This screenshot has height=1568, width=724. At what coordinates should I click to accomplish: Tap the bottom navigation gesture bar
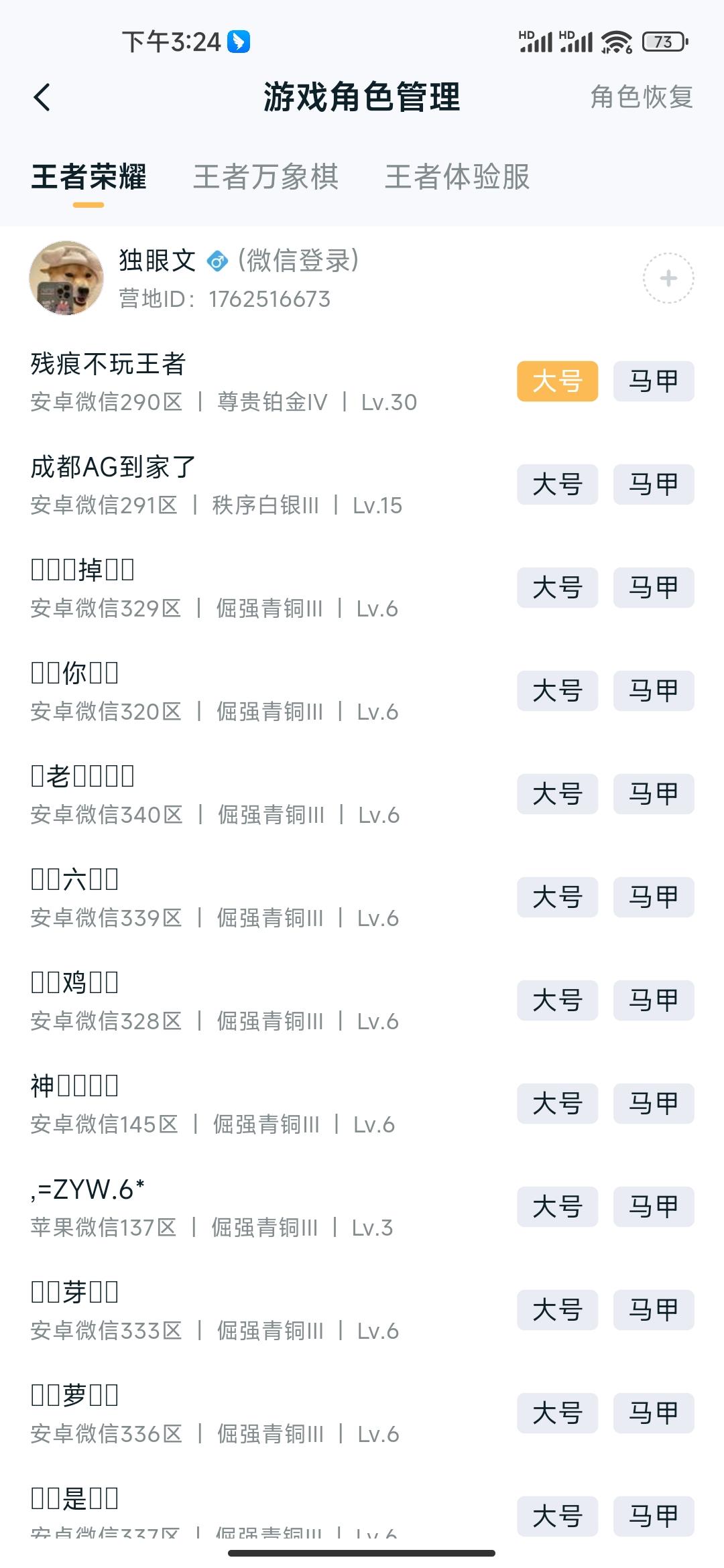click(x=362, y=1553)
